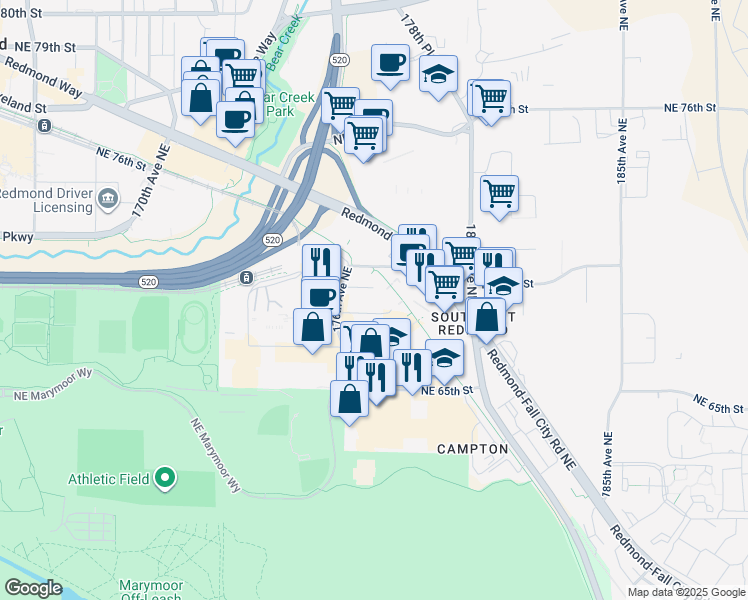Screen dimensions: 748x600
Task: Open the graduation cap marker above NE 65th St
Action: tap(444, 356)
